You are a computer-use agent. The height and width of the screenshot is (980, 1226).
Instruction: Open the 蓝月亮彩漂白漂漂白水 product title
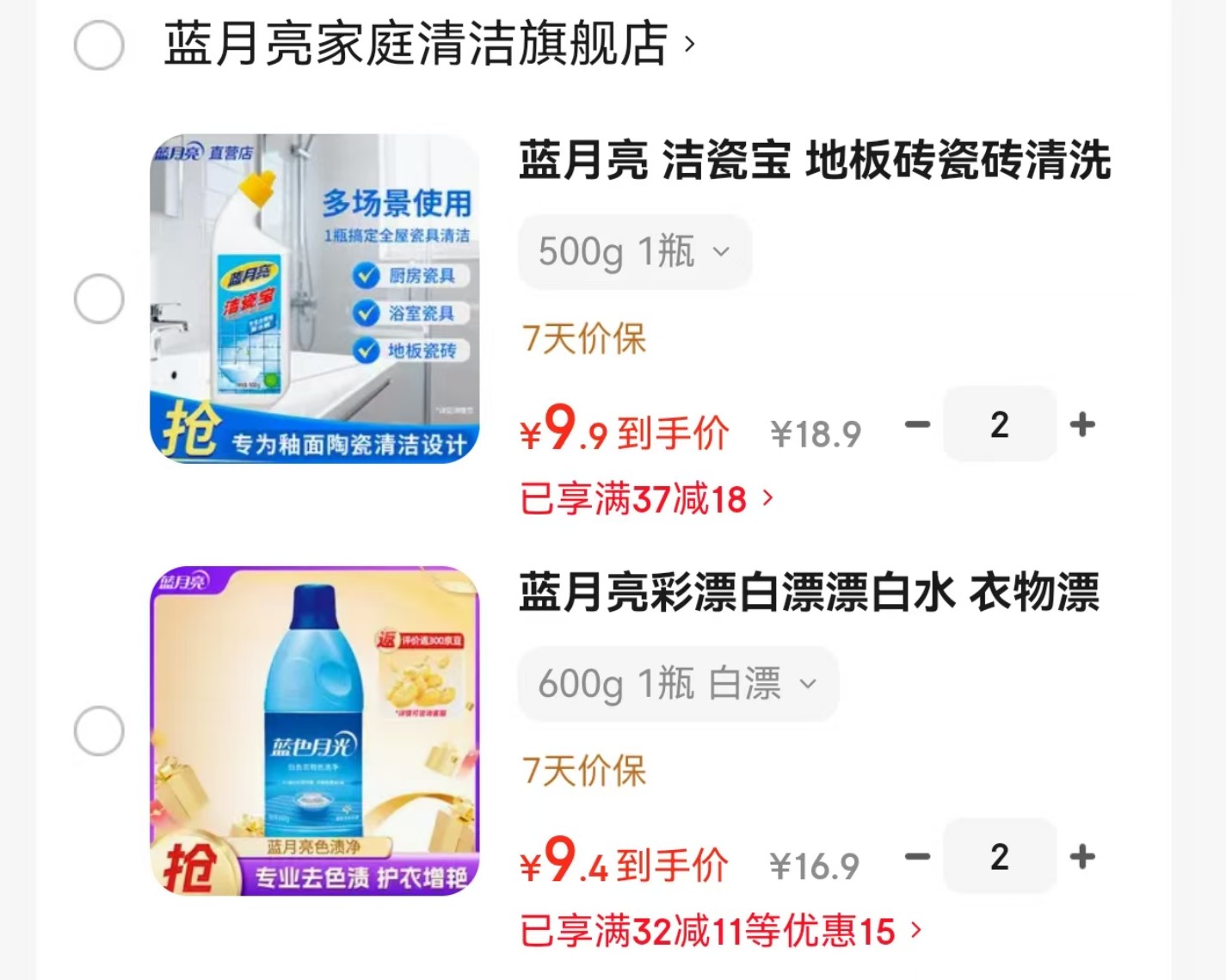809,593
